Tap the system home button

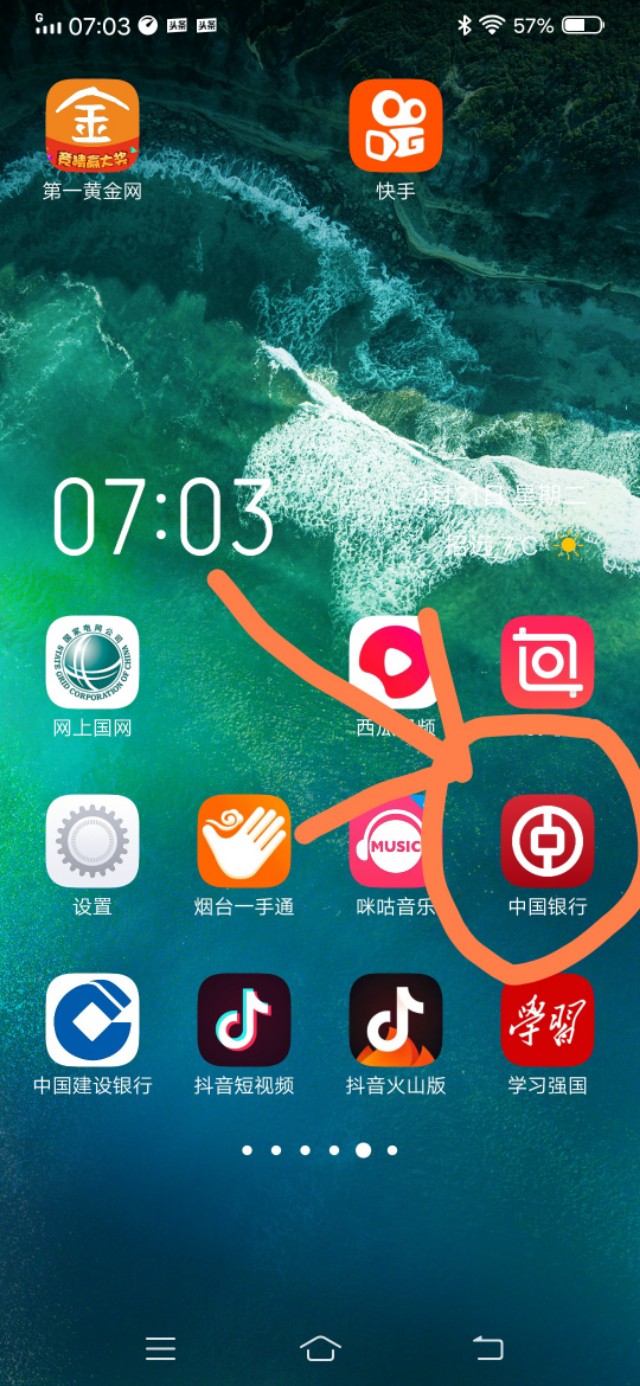(320, 1348)
